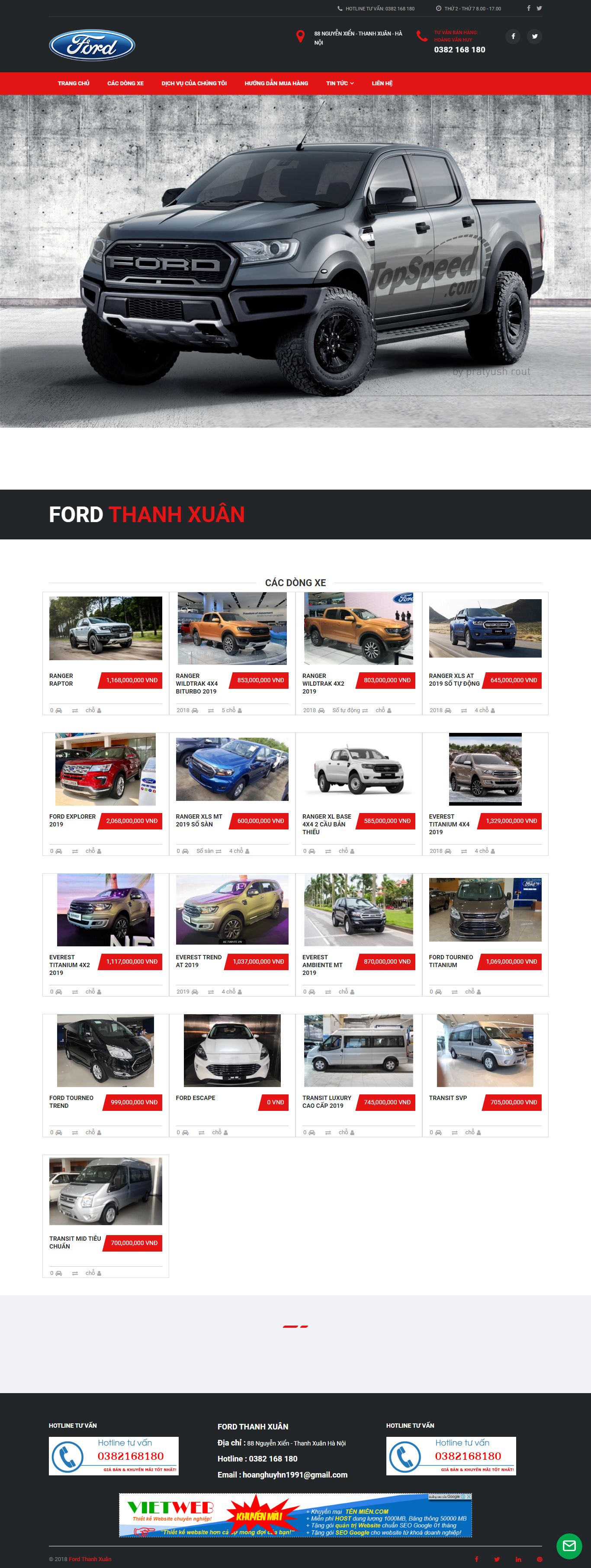Open the Ford Escape listing
This screenshot has height=1568, width=591.
(231, 1051)
